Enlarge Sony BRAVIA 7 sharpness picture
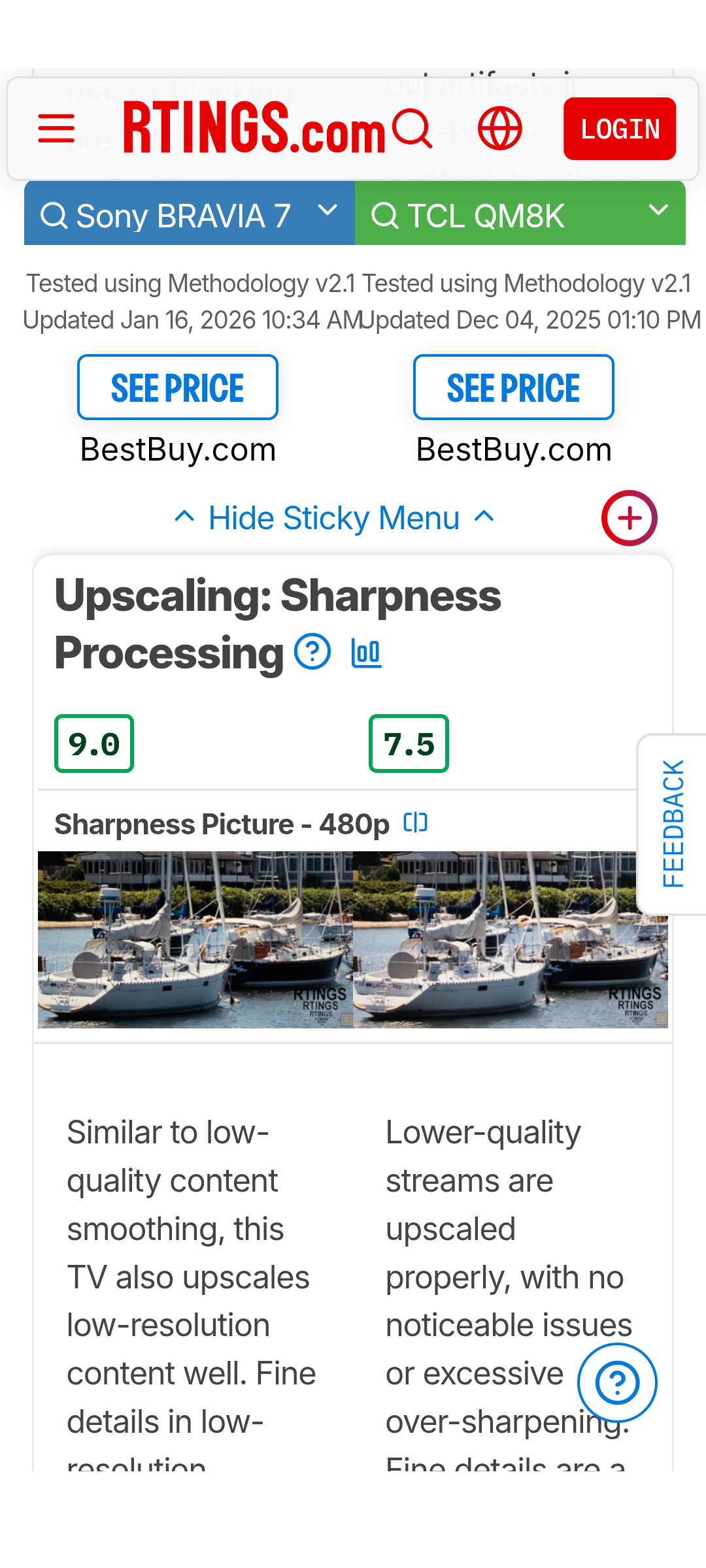 [x=195, y=939]
